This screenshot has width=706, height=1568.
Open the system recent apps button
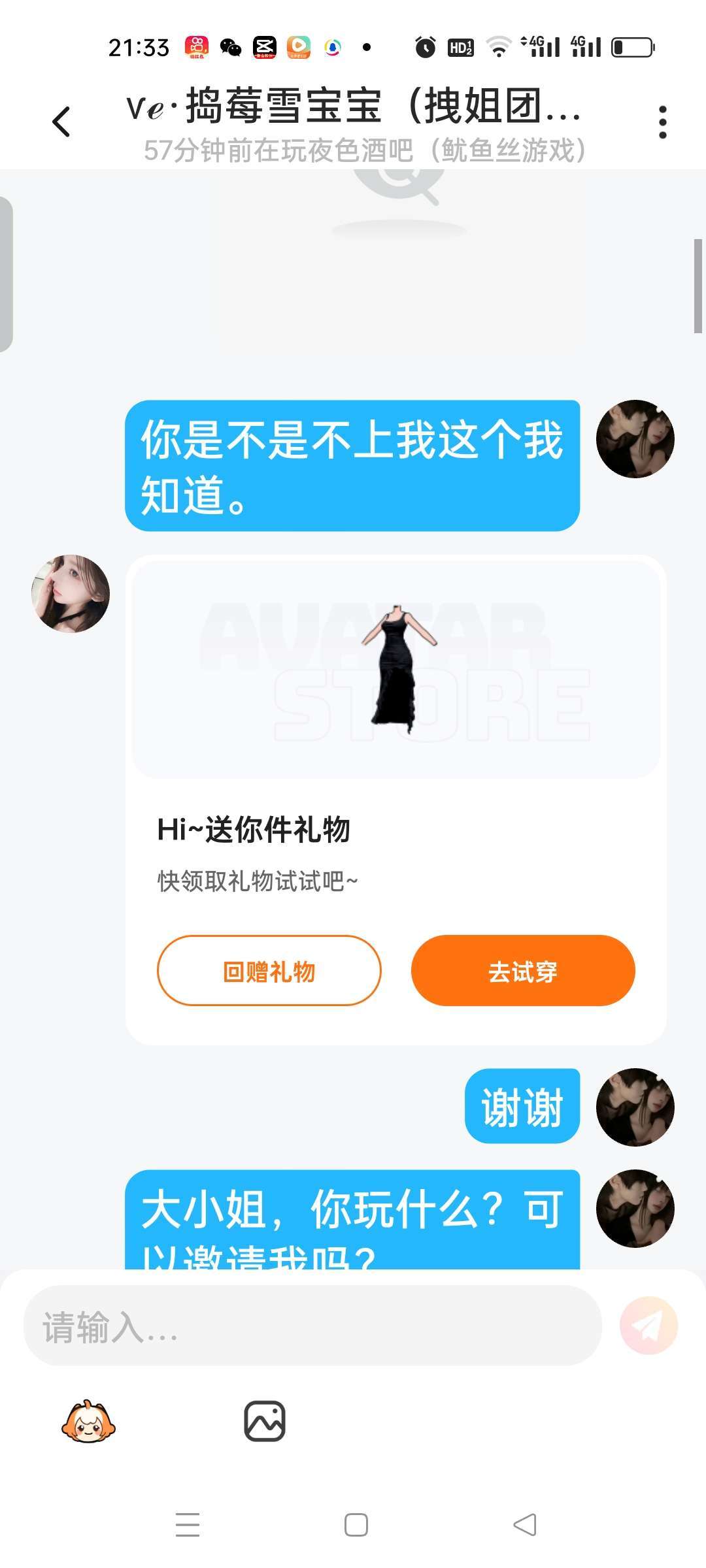tap(188, 1524)
